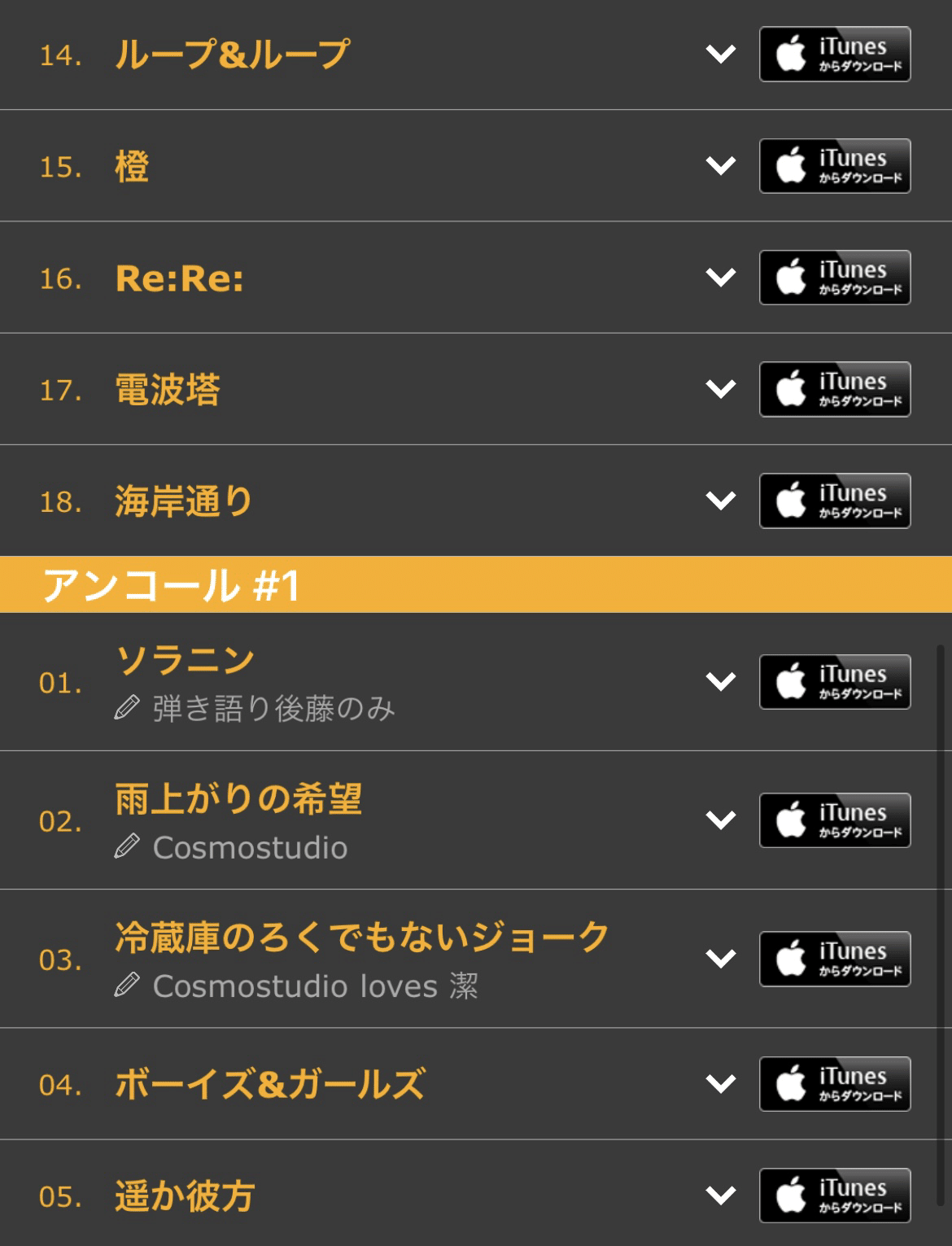Screen dimensions: 952x1246
Task: Download ループ&ループ from iTunes
Action: click(835, 55)
